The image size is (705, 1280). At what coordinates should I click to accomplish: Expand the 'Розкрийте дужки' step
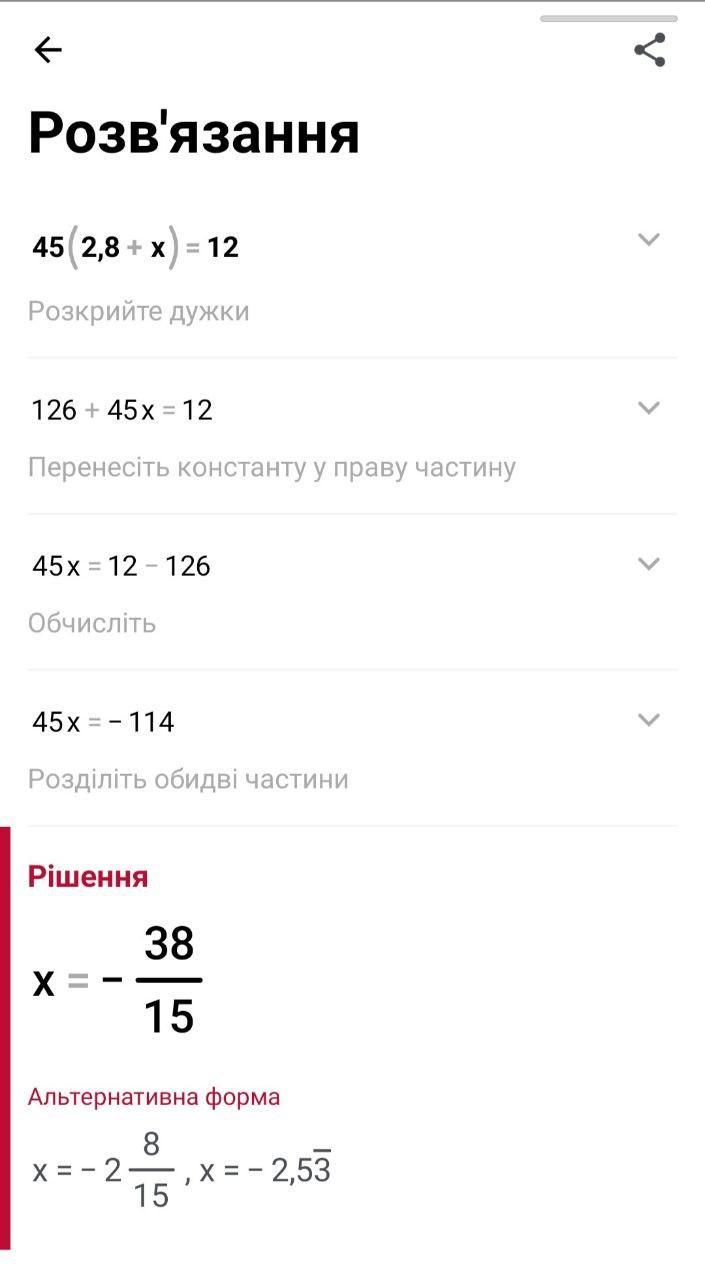coord(649,240)
